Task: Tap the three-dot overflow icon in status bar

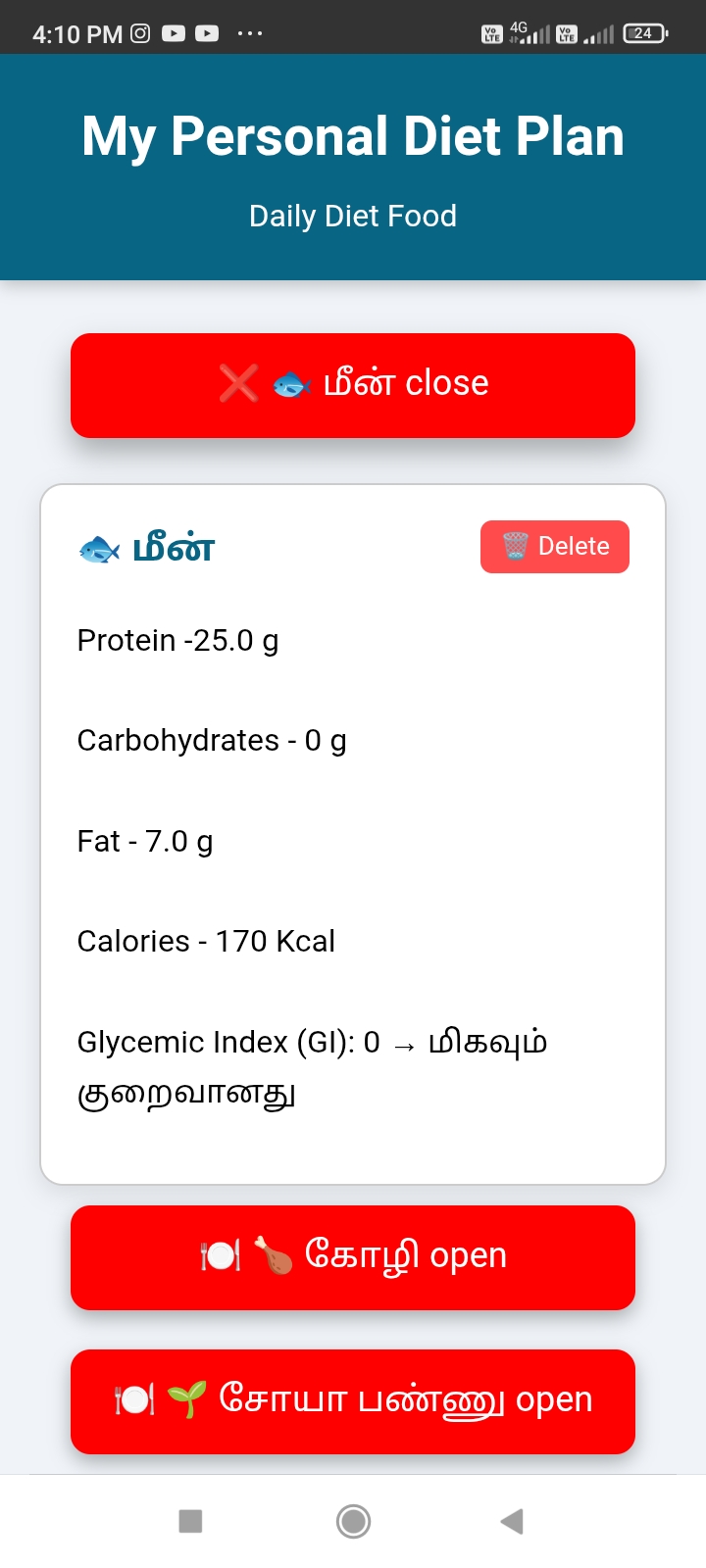Action: (251, 32)
